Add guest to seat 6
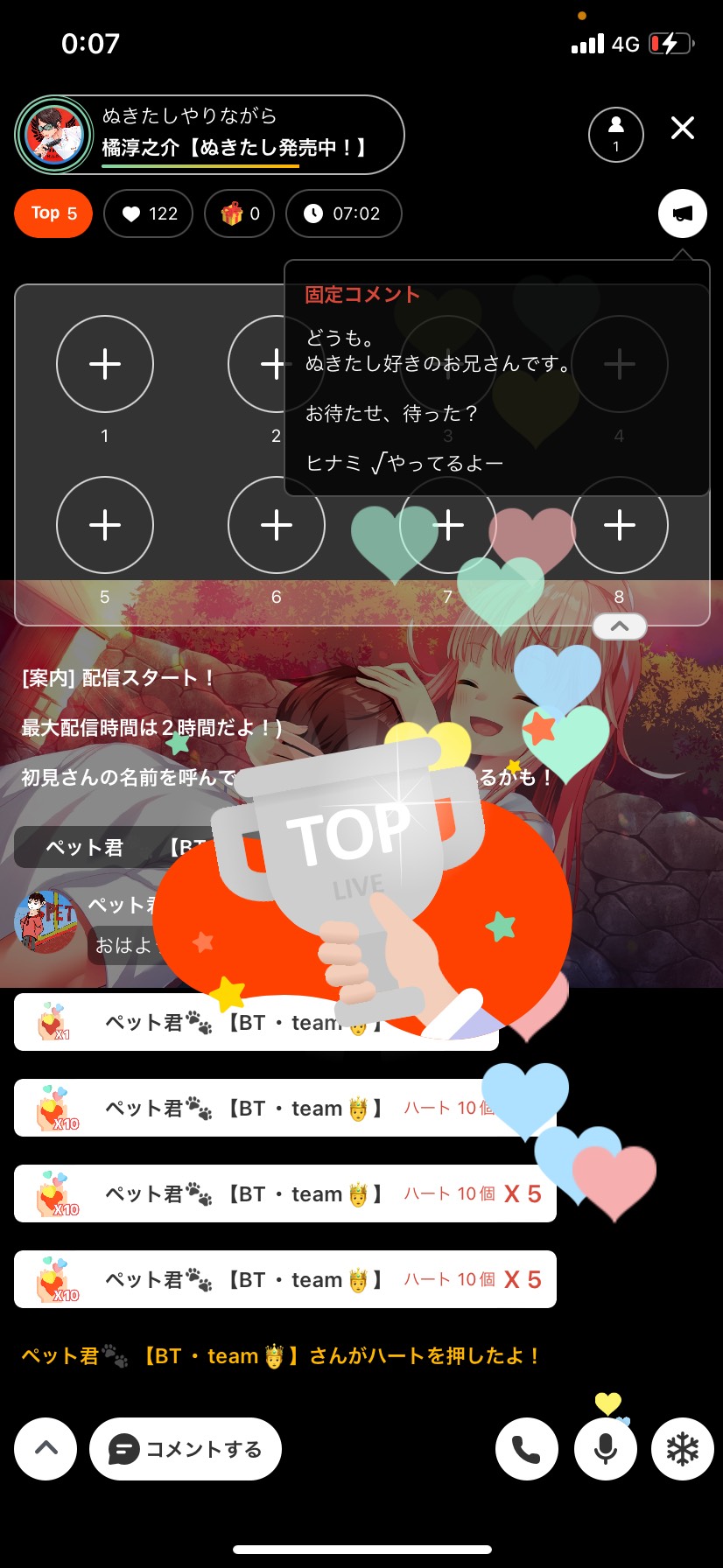The height and width of the screenshot is (1568, 723). [x=277, y=525]
